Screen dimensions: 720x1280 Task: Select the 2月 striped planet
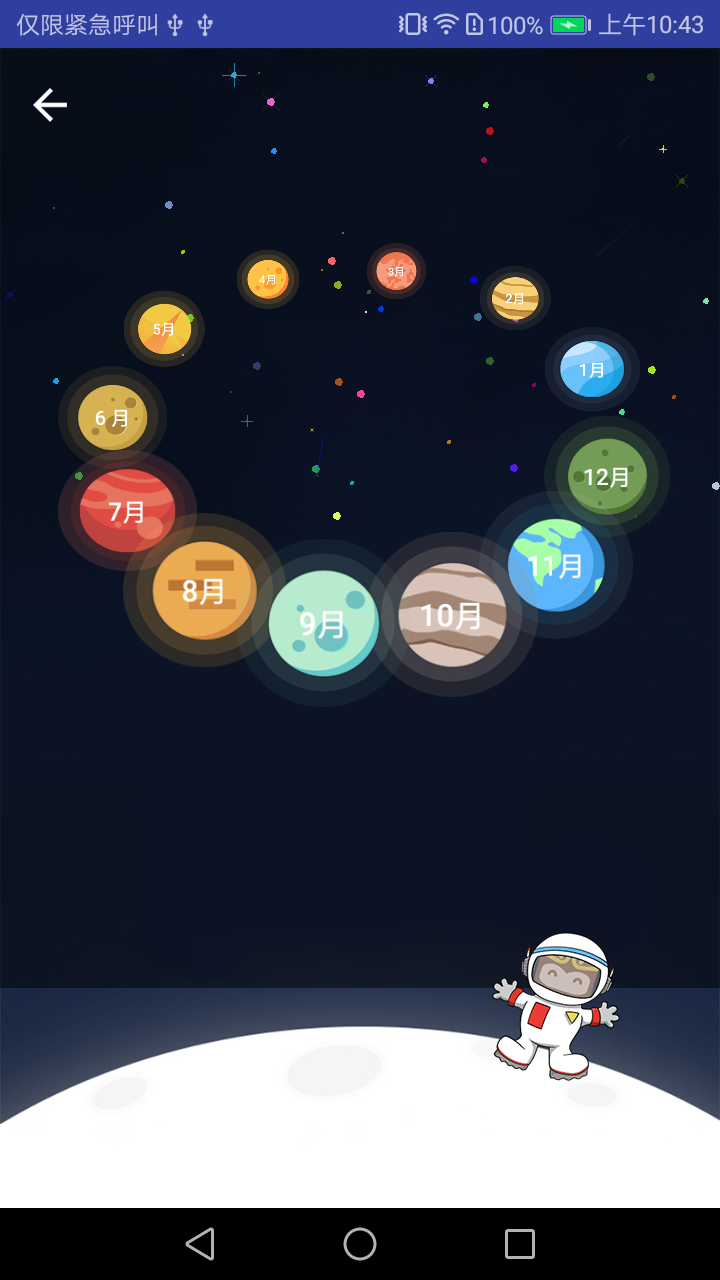[515, 298]
